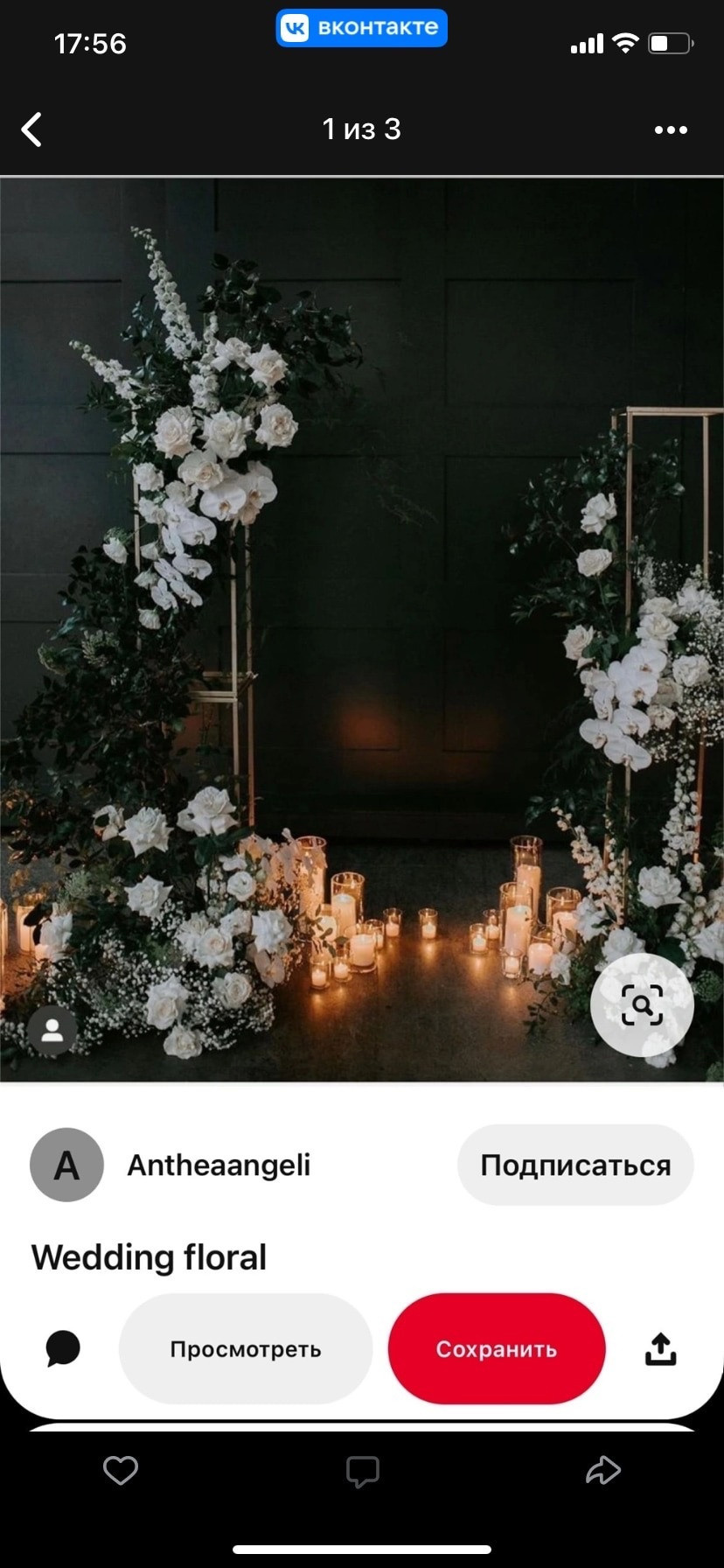Viewport: 724px width, 1568px height.
Task: Open the three-dot overflow menu
Action: tap(671, 130)
